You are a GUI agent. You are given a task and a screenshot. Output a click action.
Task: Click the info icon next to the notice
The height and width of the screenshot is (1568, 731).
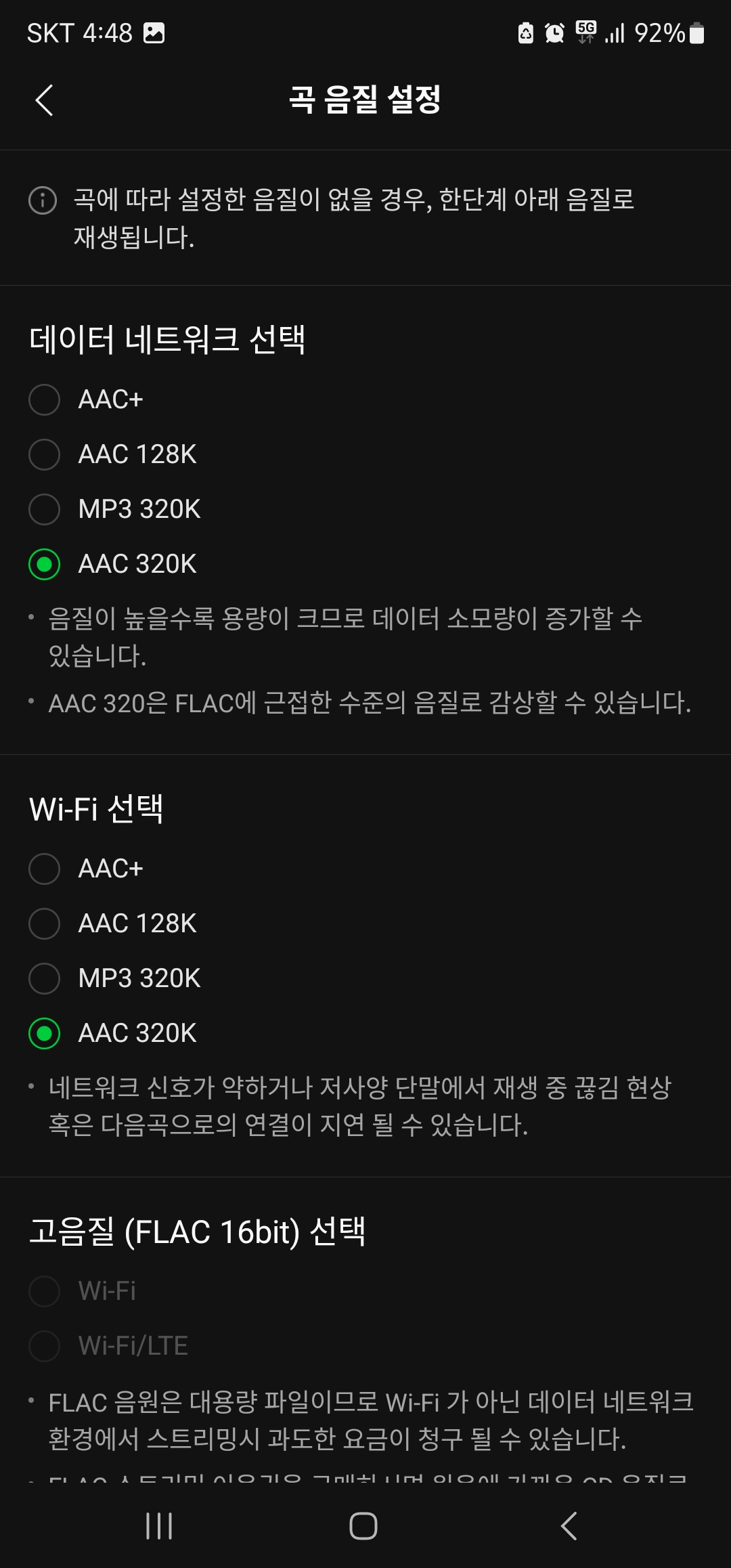tap(41, 201)
